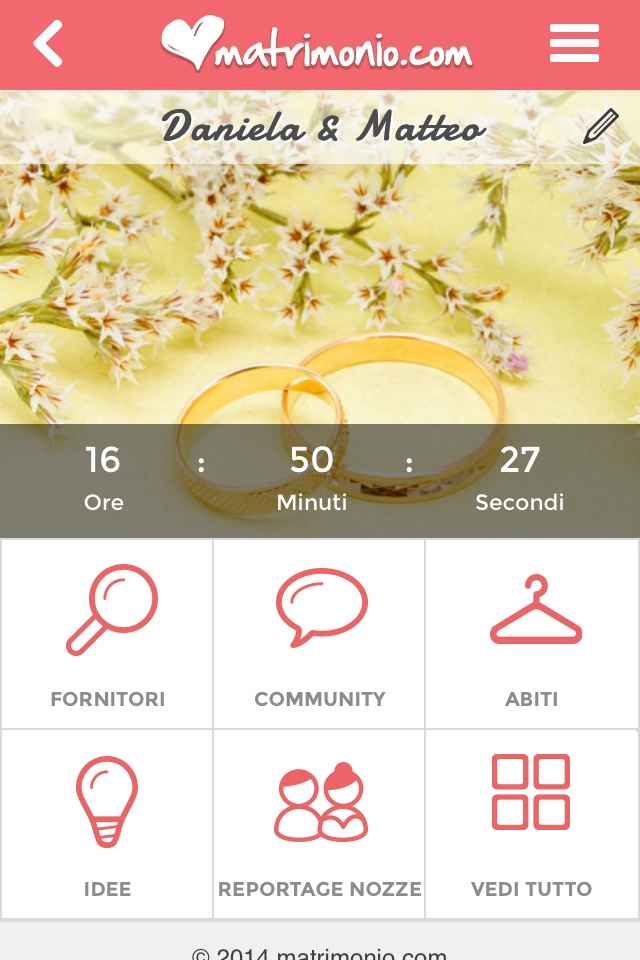Open the hamburger menu
Image resolution: width=640 pixels, height=960 pixels.
(574, 44)
